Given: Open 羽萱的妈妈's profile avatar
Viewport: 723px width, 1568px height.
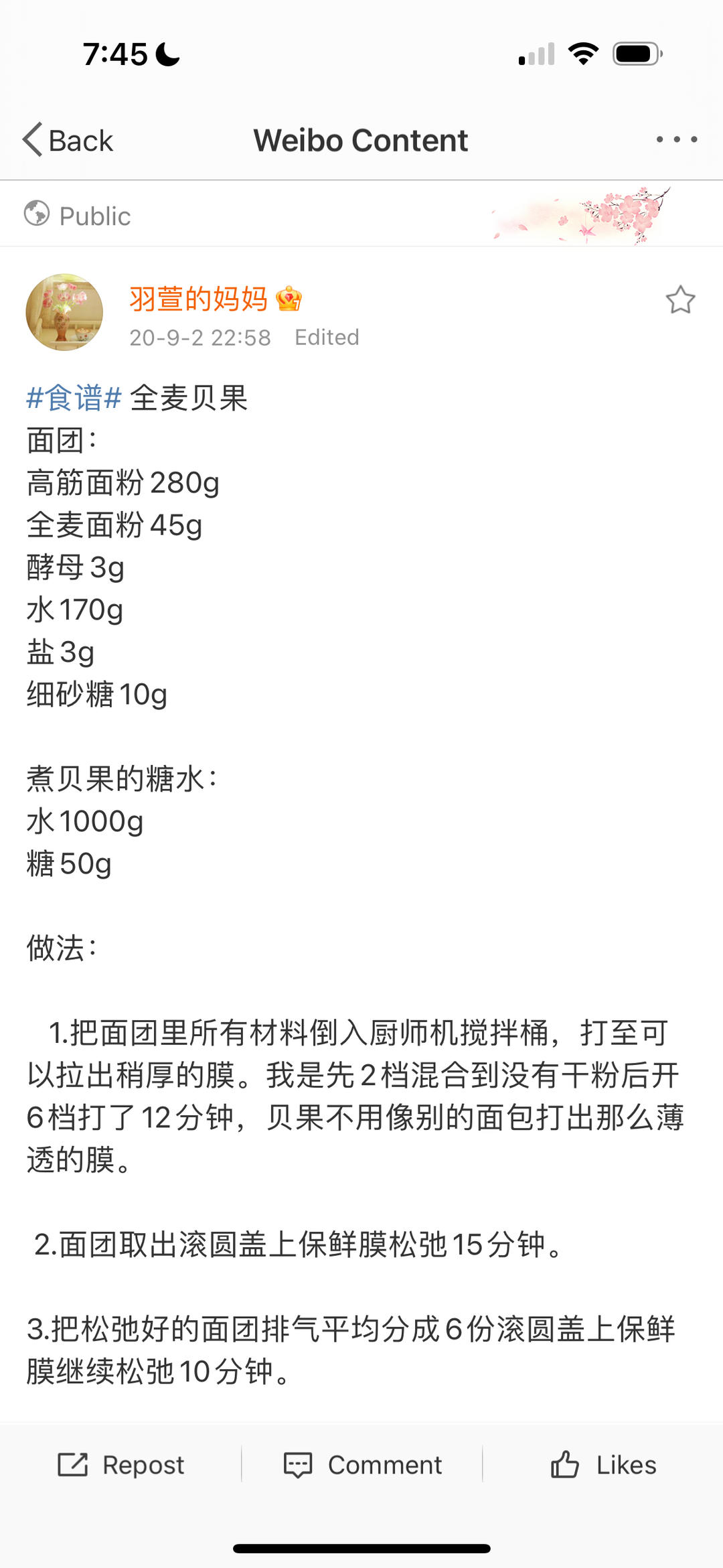Looking at the screenshot, I should tap(64, 312).
